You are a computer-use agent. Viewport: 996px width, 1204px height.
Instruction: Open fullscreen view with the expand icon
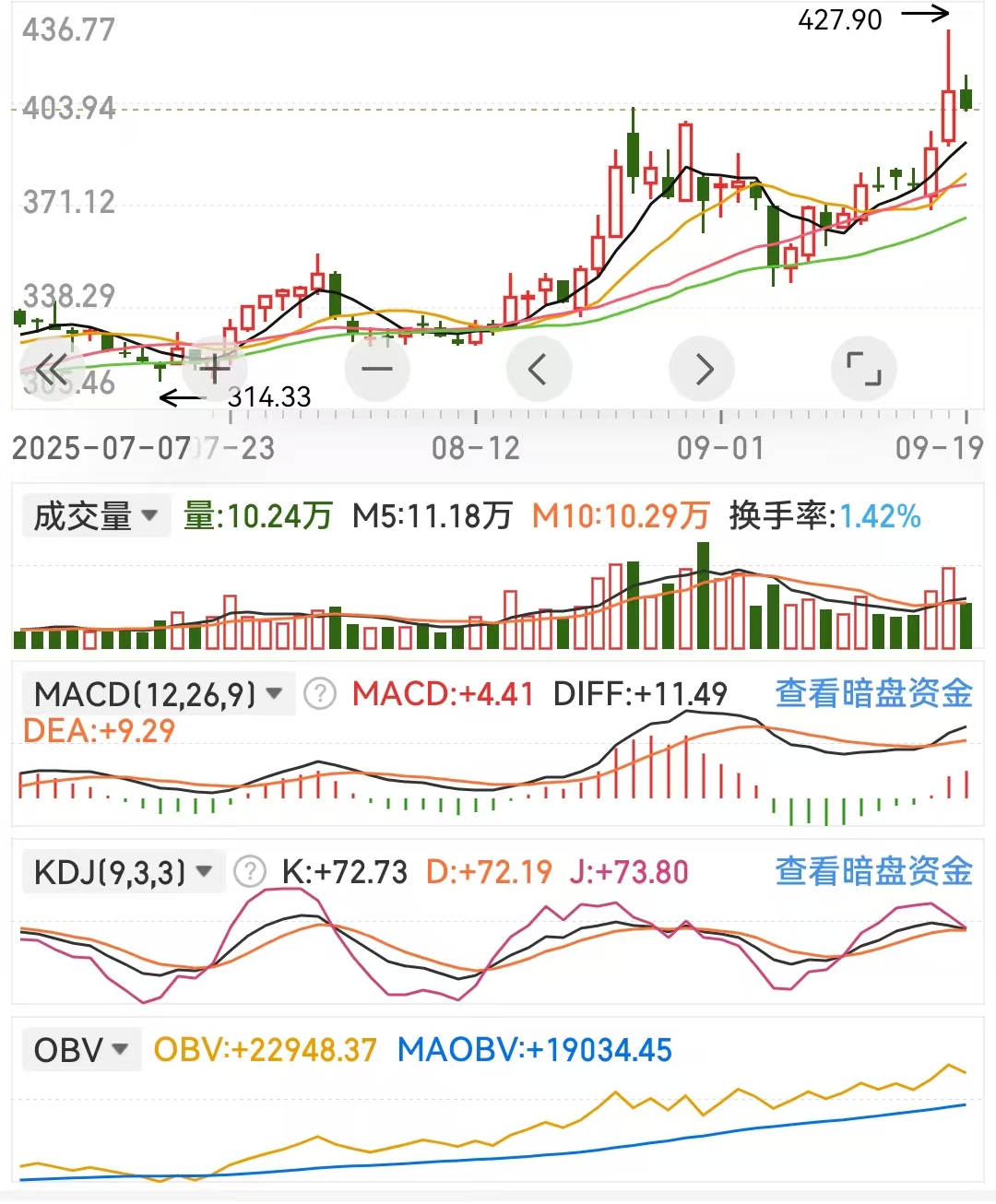863,367
